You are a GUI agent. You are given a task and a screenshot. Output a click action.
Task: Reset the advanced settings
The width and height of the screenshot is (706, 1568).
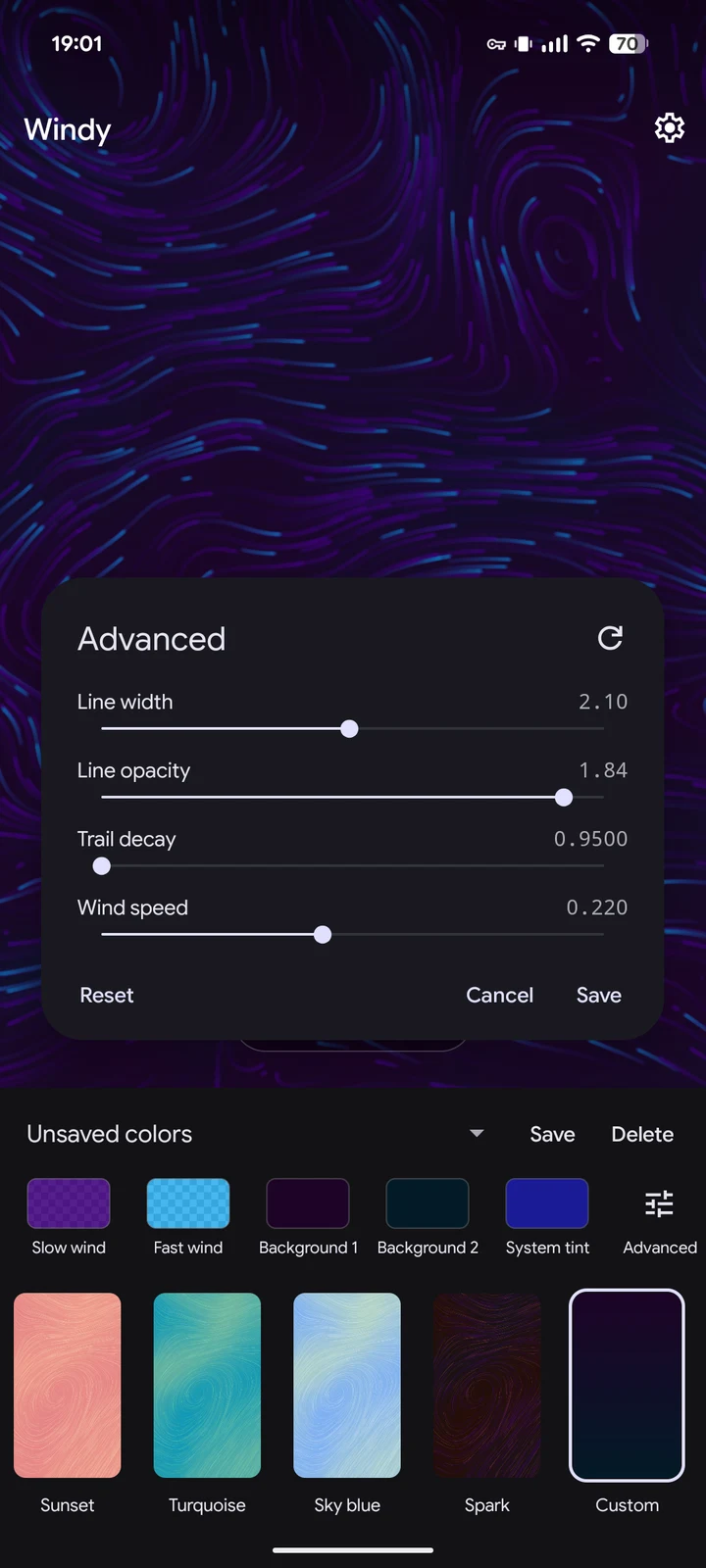pyautogui.click(x=107, y=995)
